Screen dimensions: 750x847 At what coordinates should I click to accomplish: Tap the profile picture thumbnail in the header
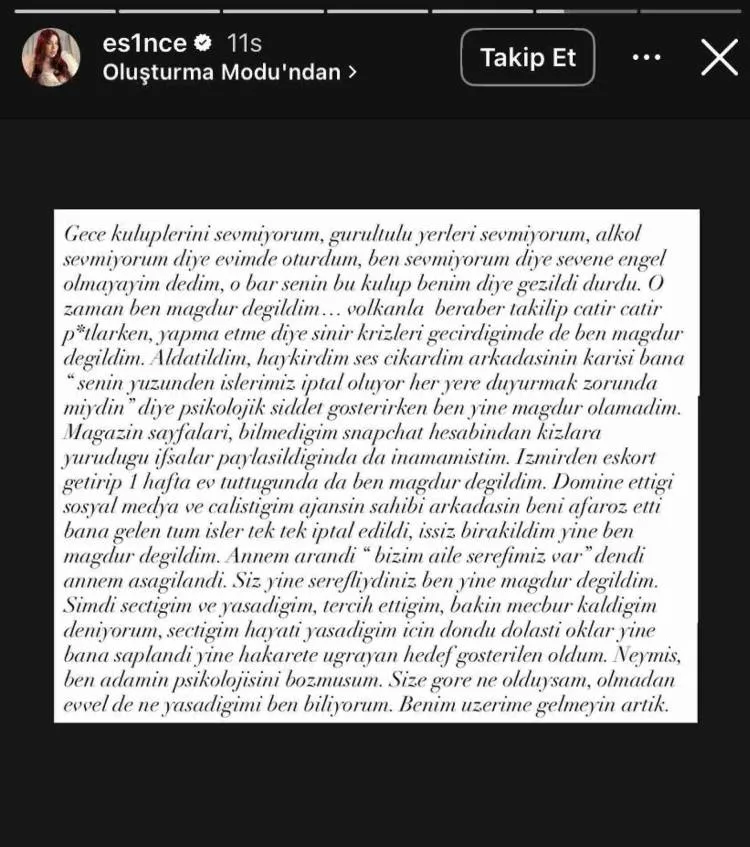tap(52, 58)
